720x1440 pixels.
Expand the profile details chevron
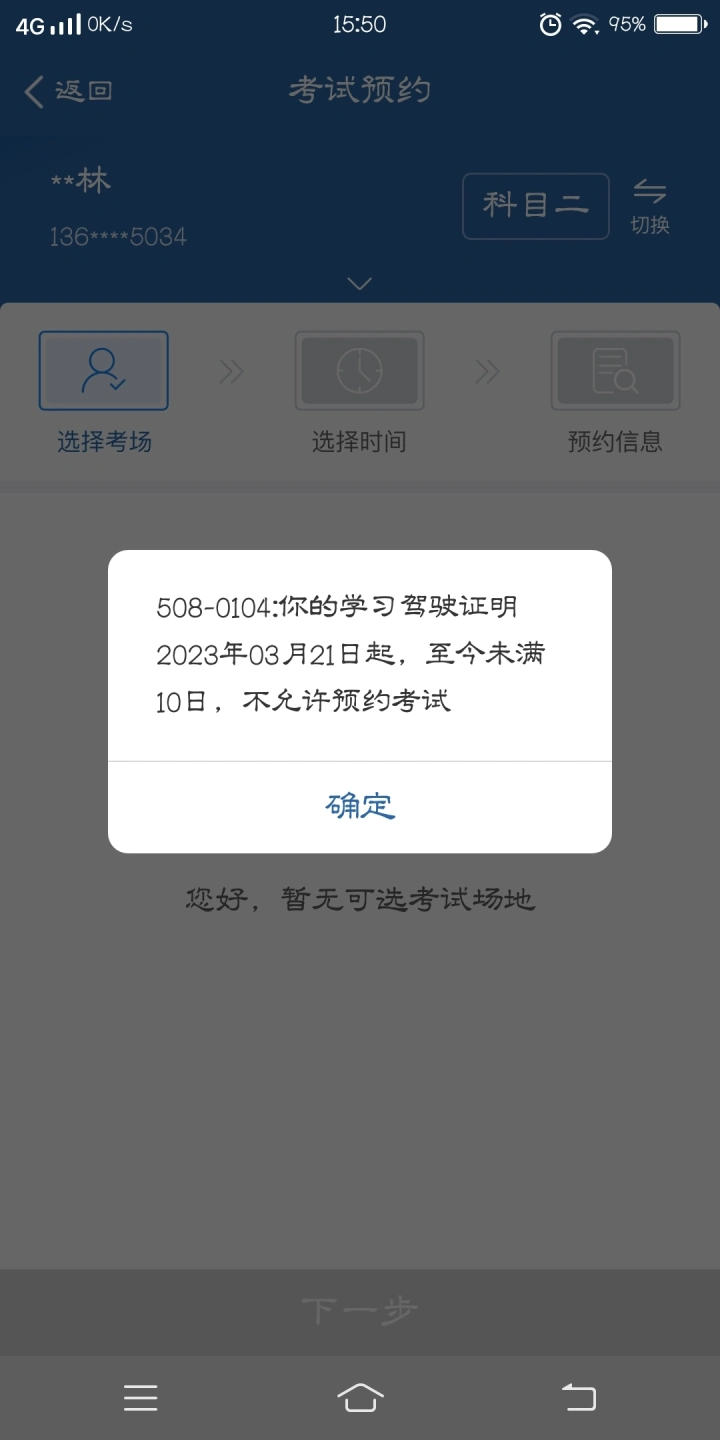pyautogui.click(x=359, y=284)
